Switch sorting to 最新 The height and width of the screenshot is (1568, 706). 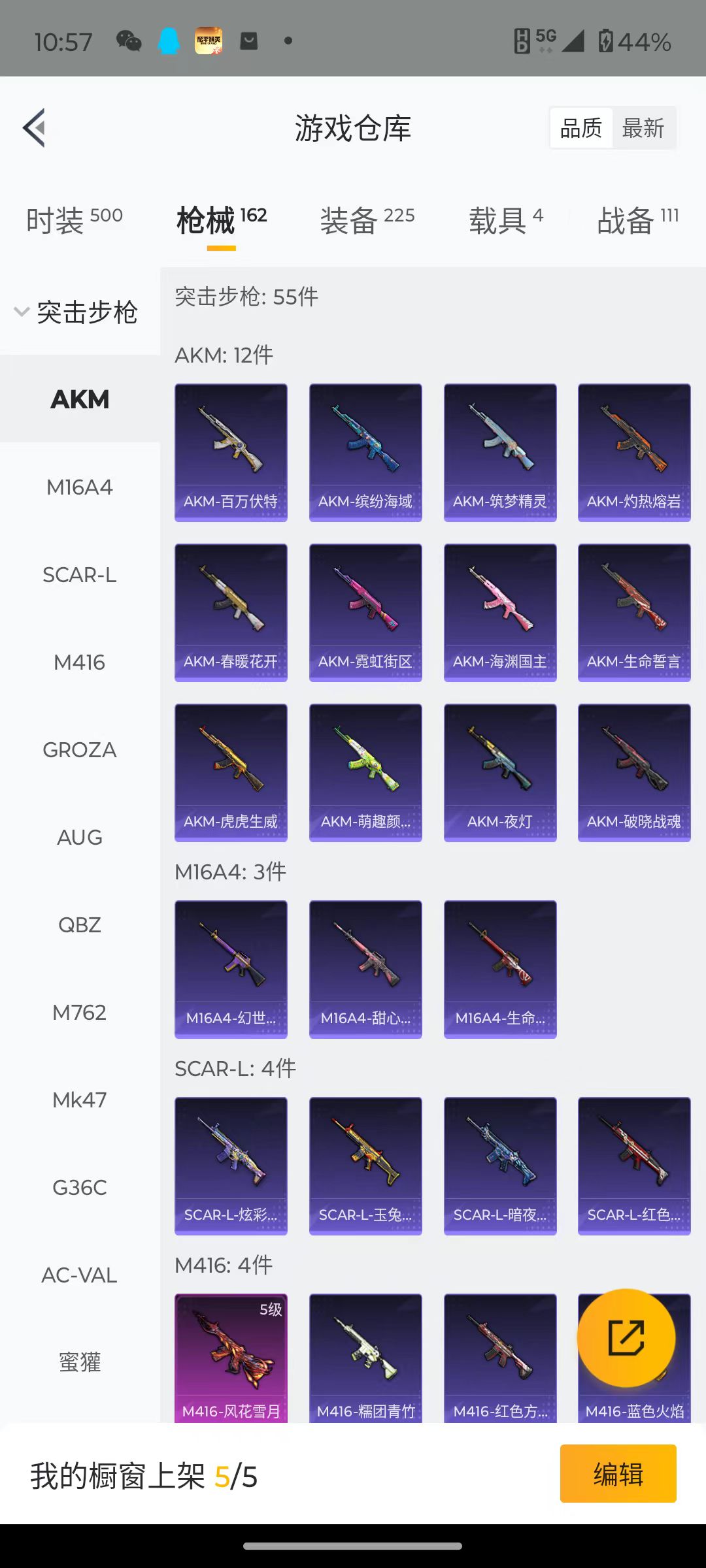pos(643,128)
